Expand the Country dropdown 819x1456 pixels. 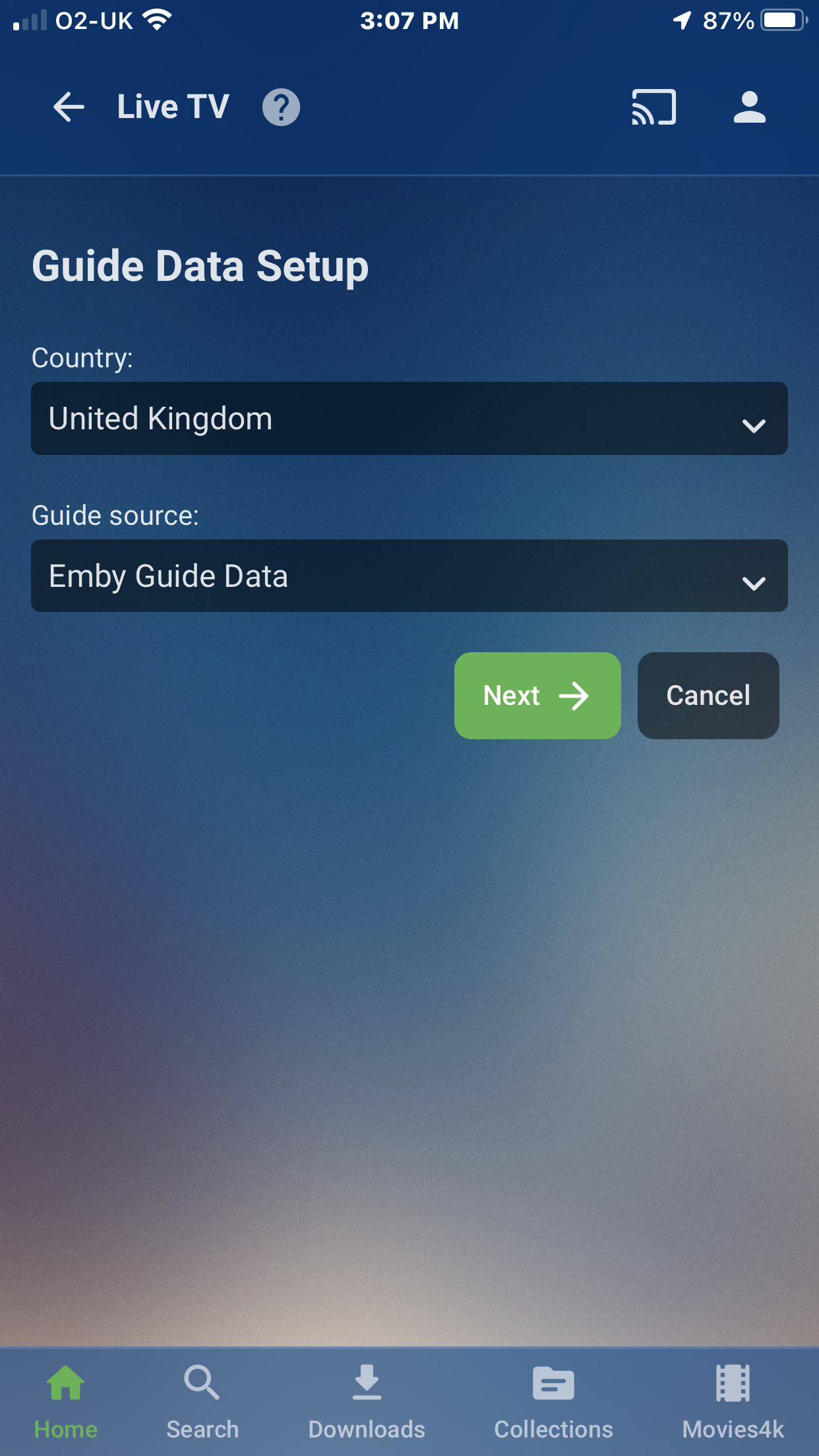(x=409, y=419)
